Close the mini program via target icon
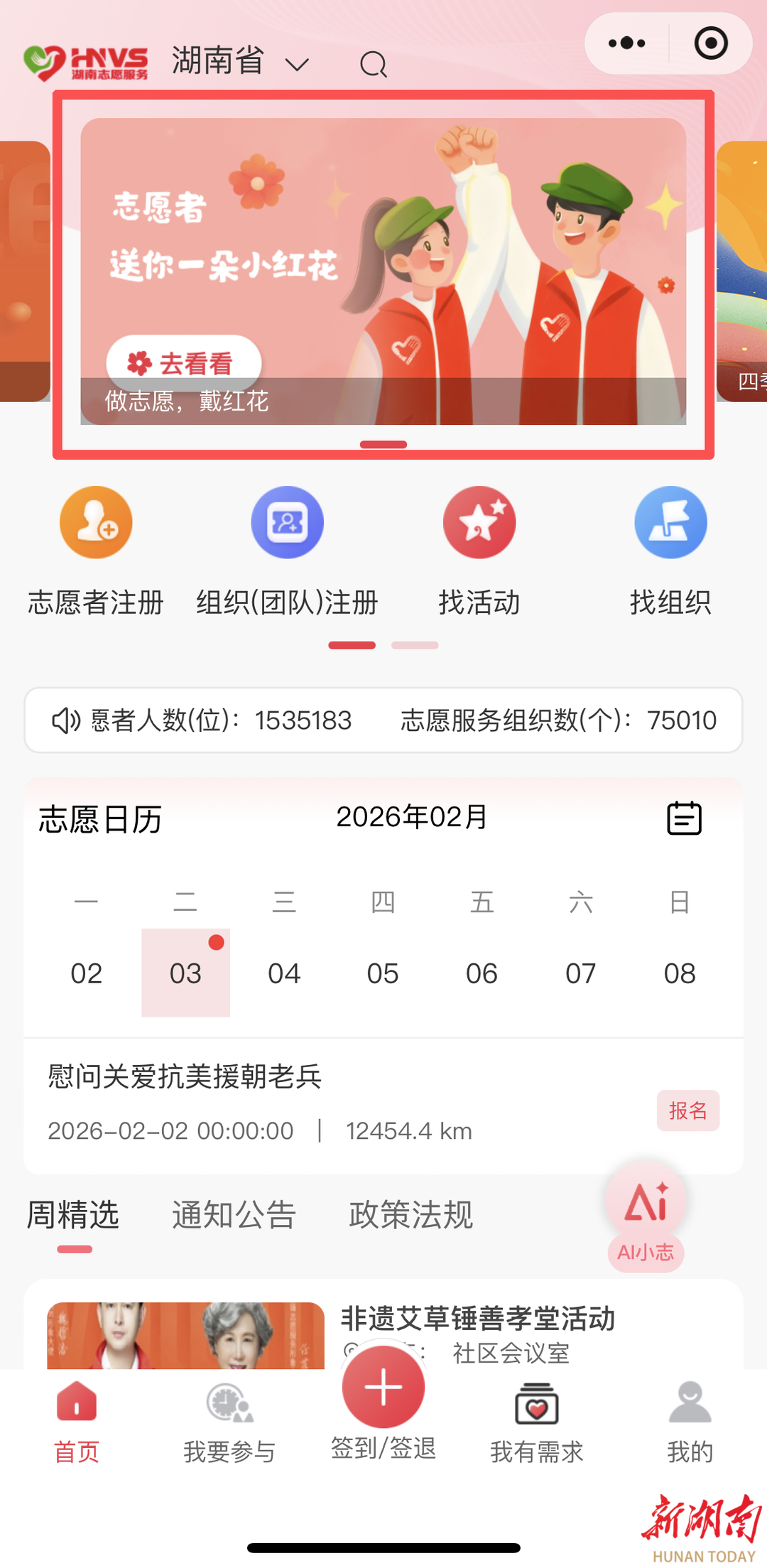767x1568 pixels. pyautogui.click(x=710, y=43)
